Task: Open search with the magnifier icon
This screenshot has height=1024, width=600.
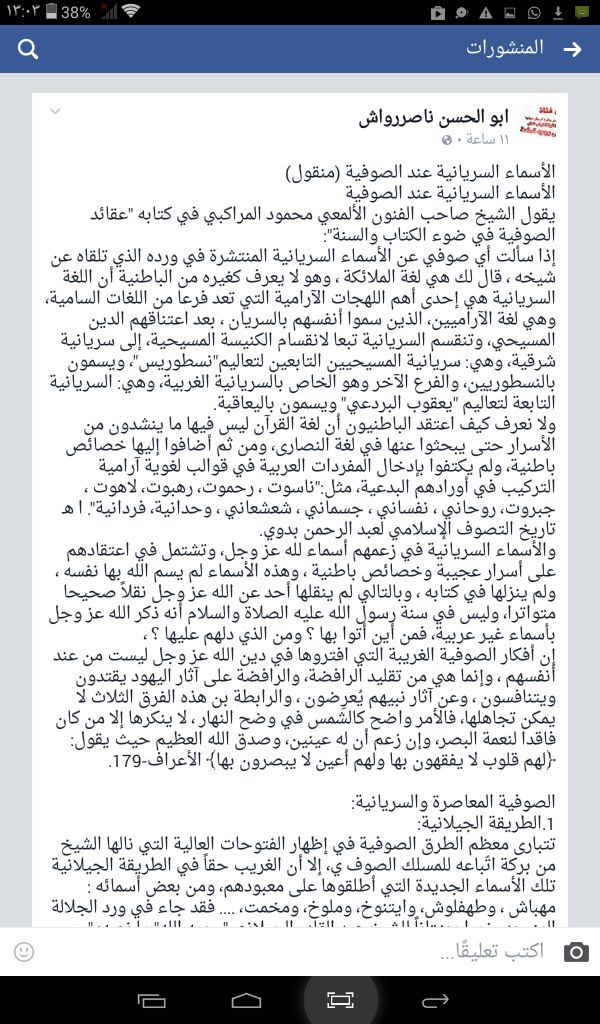Action: click(27, 50)
